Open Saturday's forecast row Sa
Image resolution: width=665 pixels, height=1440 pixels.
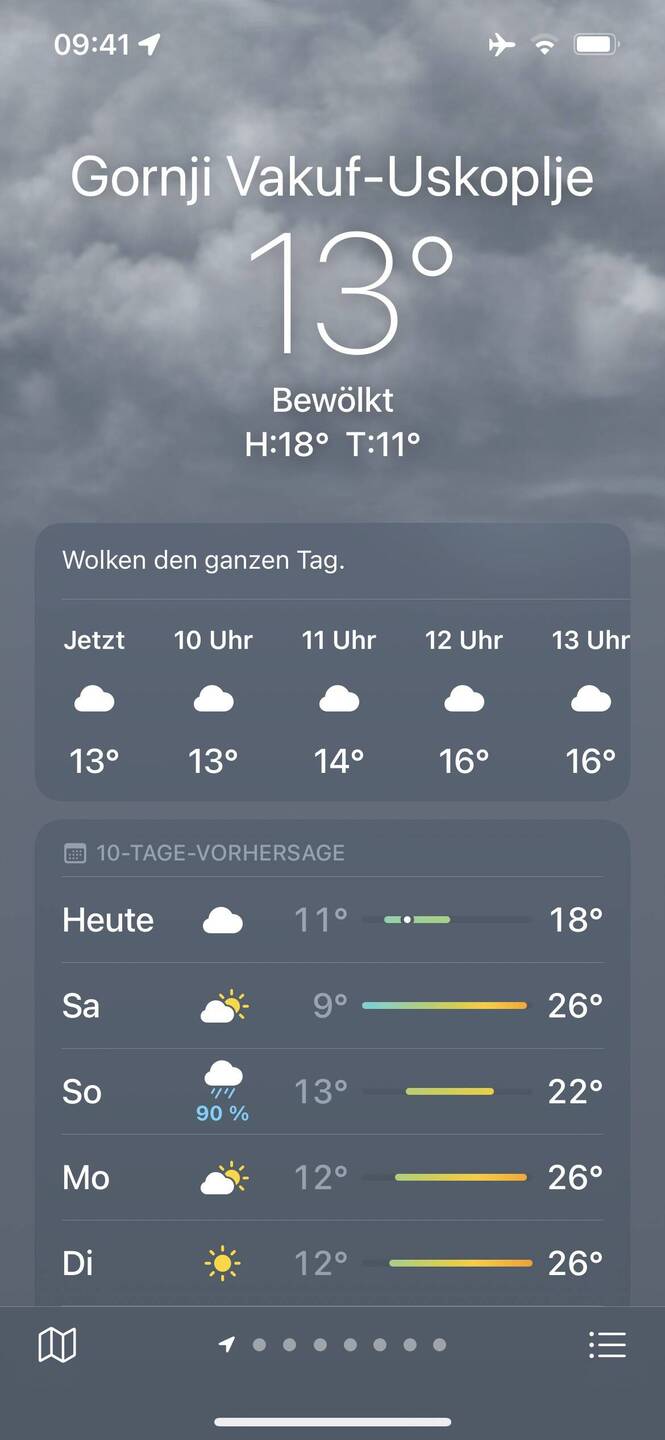(x=332, y=1005)
